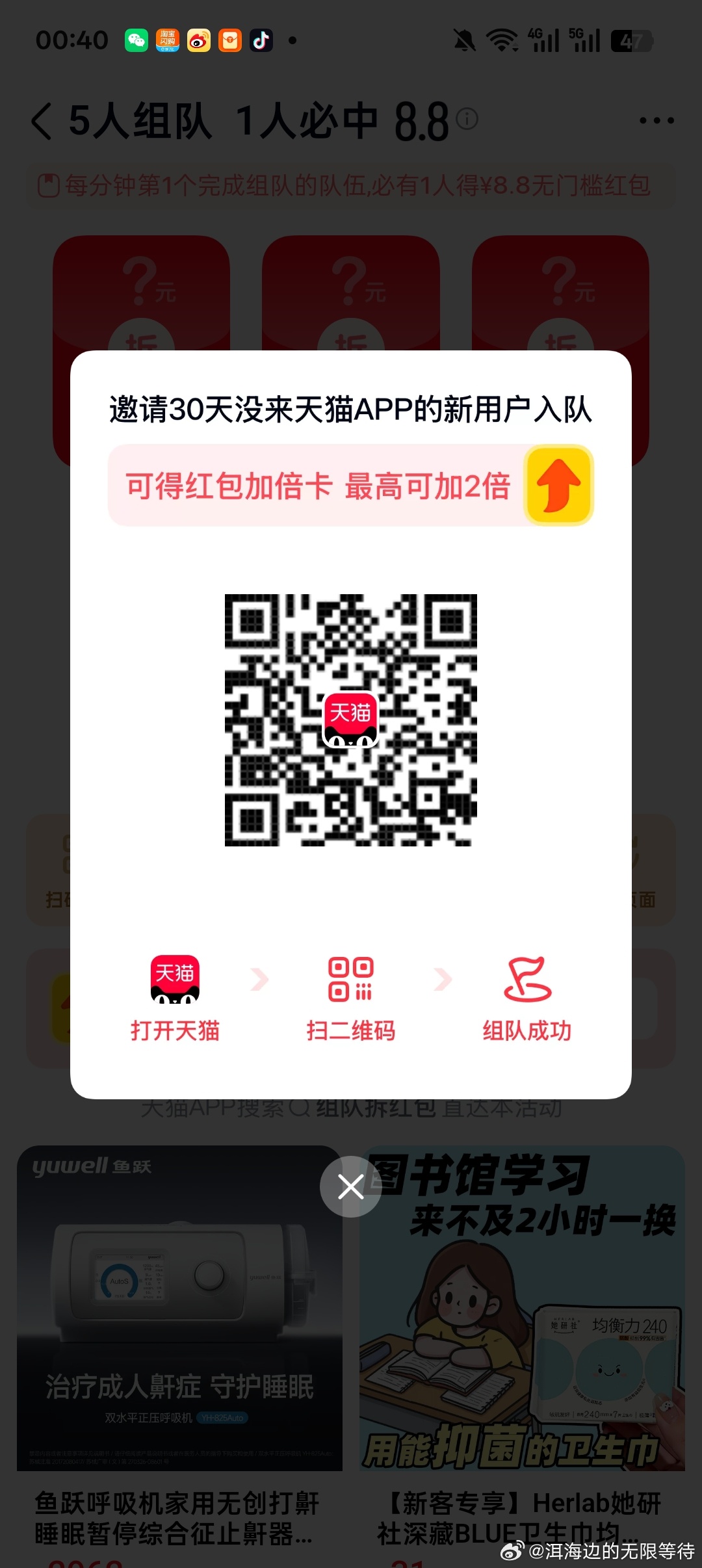This screenshot has height=1568, width=702.
Task: Close the invite QR code dialog
Action: (350, 1186)
